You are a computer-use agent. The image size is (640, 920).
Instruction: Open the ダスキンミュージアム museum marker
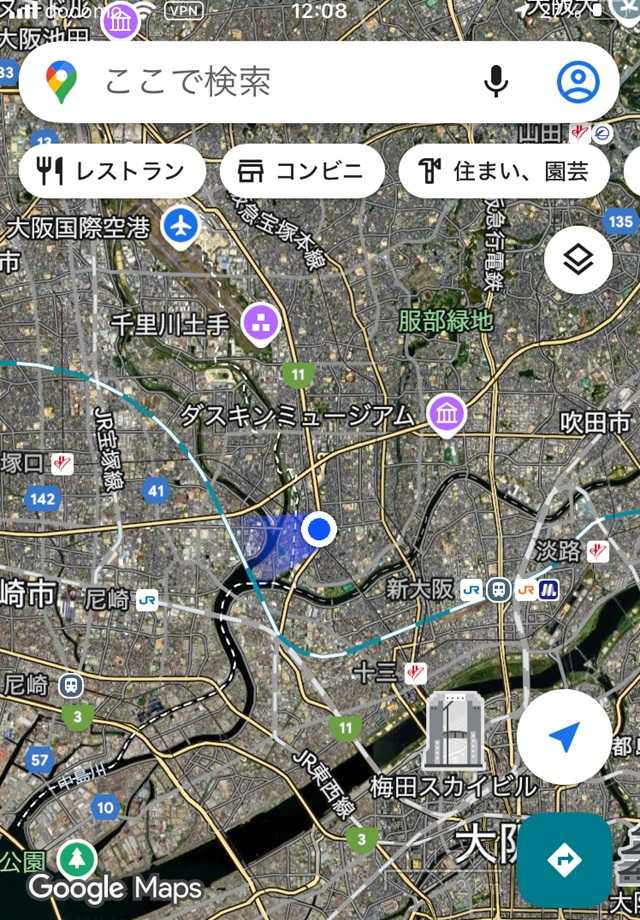point(445,413)
